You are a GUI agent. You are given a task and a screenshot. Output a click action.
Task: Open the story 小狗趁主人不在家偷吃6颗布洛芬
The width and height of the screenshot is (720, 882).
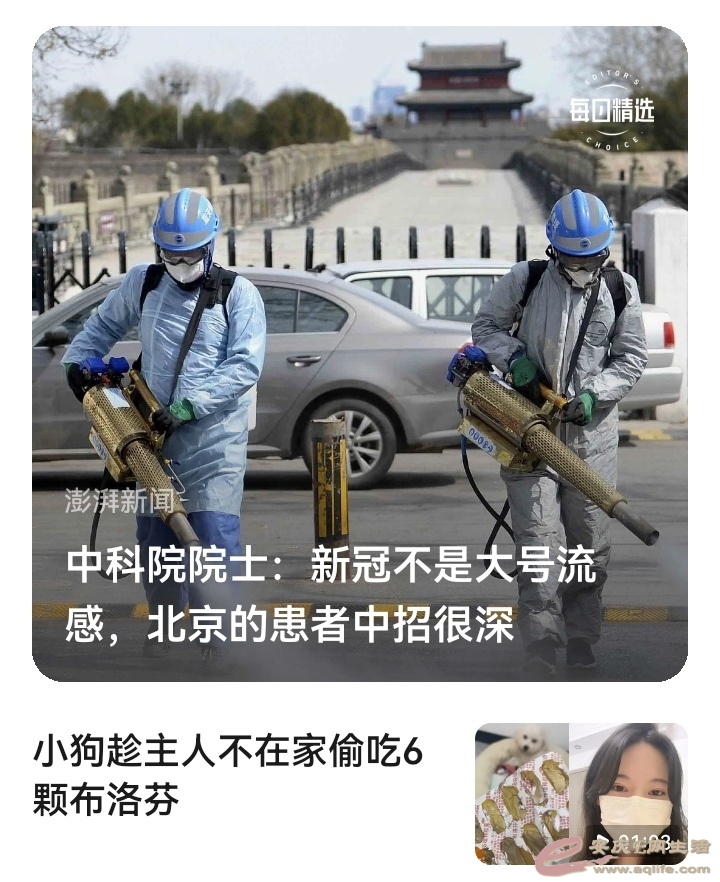point(228,775)
